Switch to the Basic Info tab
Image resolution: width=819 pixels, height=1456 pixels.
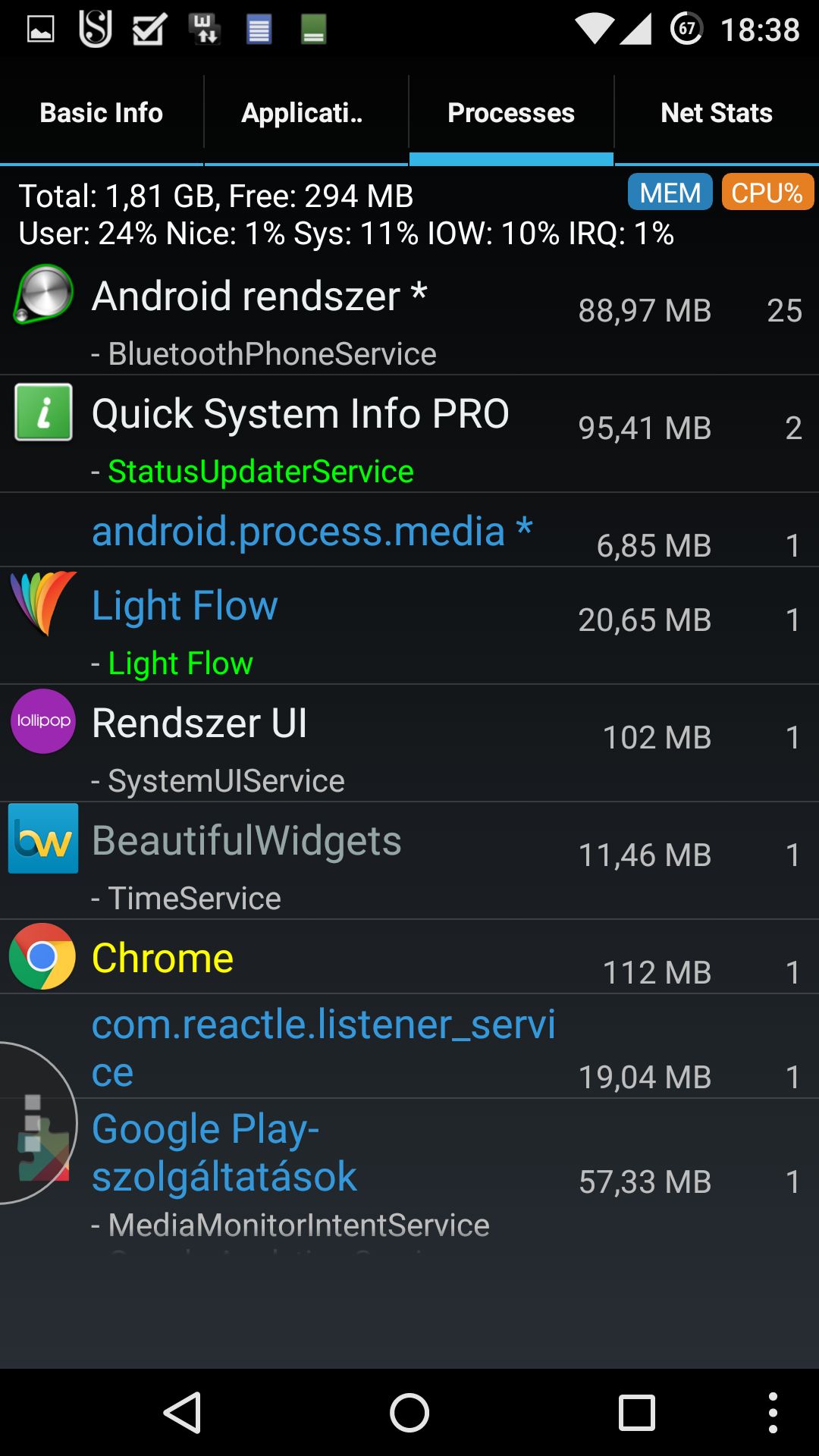click(102, 113)
